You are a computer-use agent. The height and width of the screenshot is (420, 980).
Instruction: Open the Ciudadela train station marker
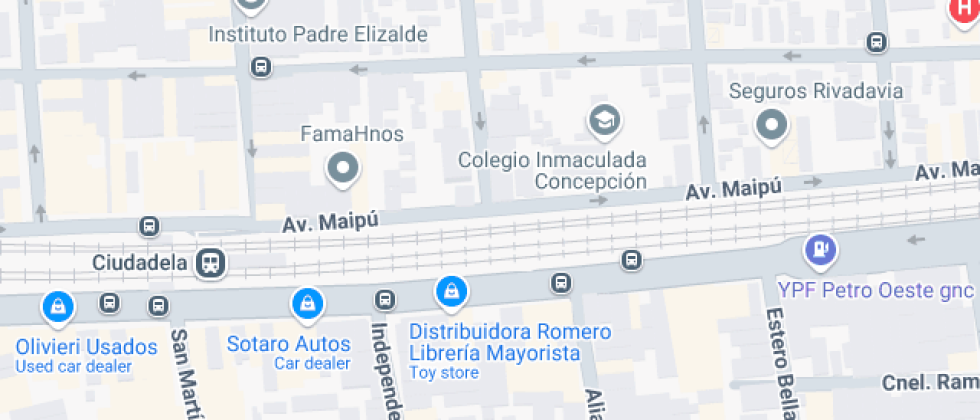(211, 263)
